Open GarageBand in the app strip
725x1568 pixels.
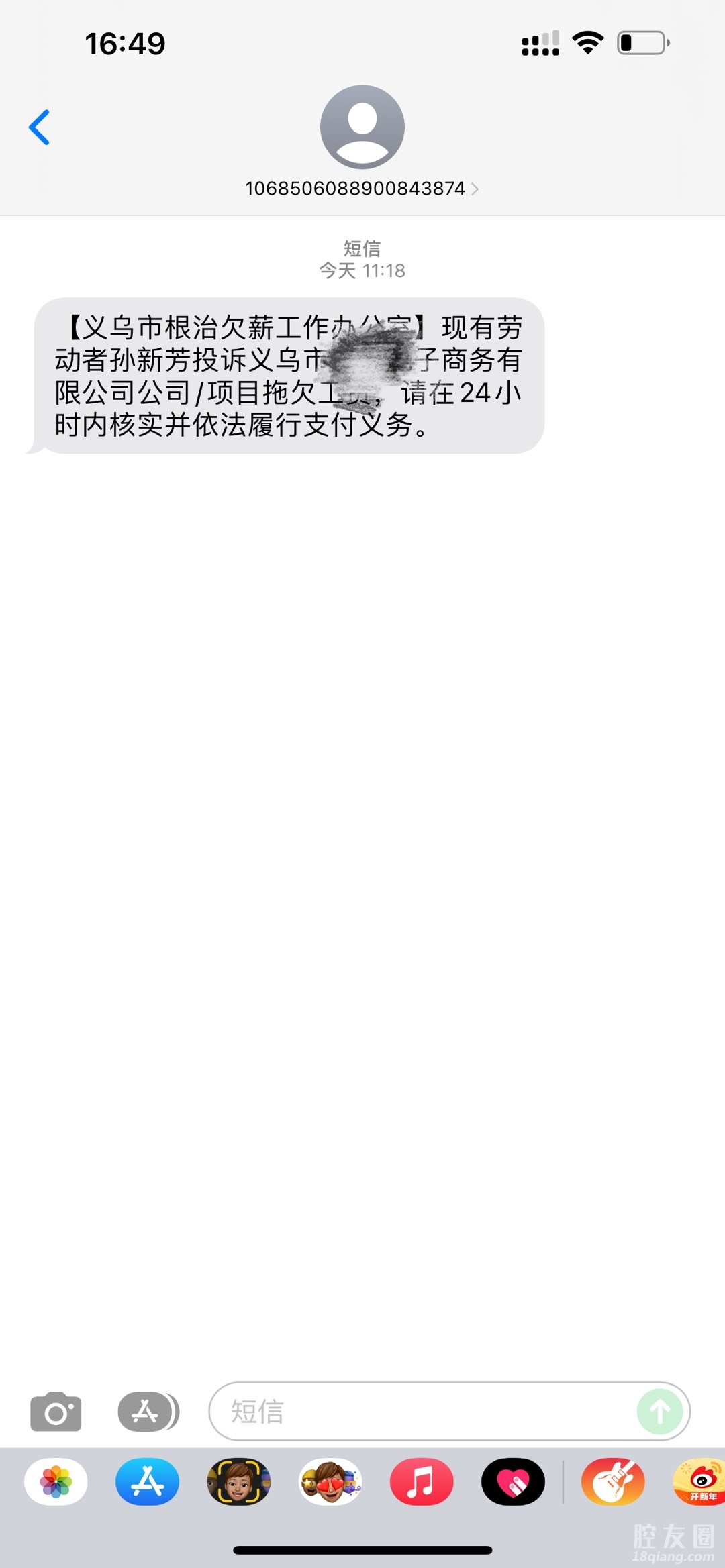coord(612,1482)
